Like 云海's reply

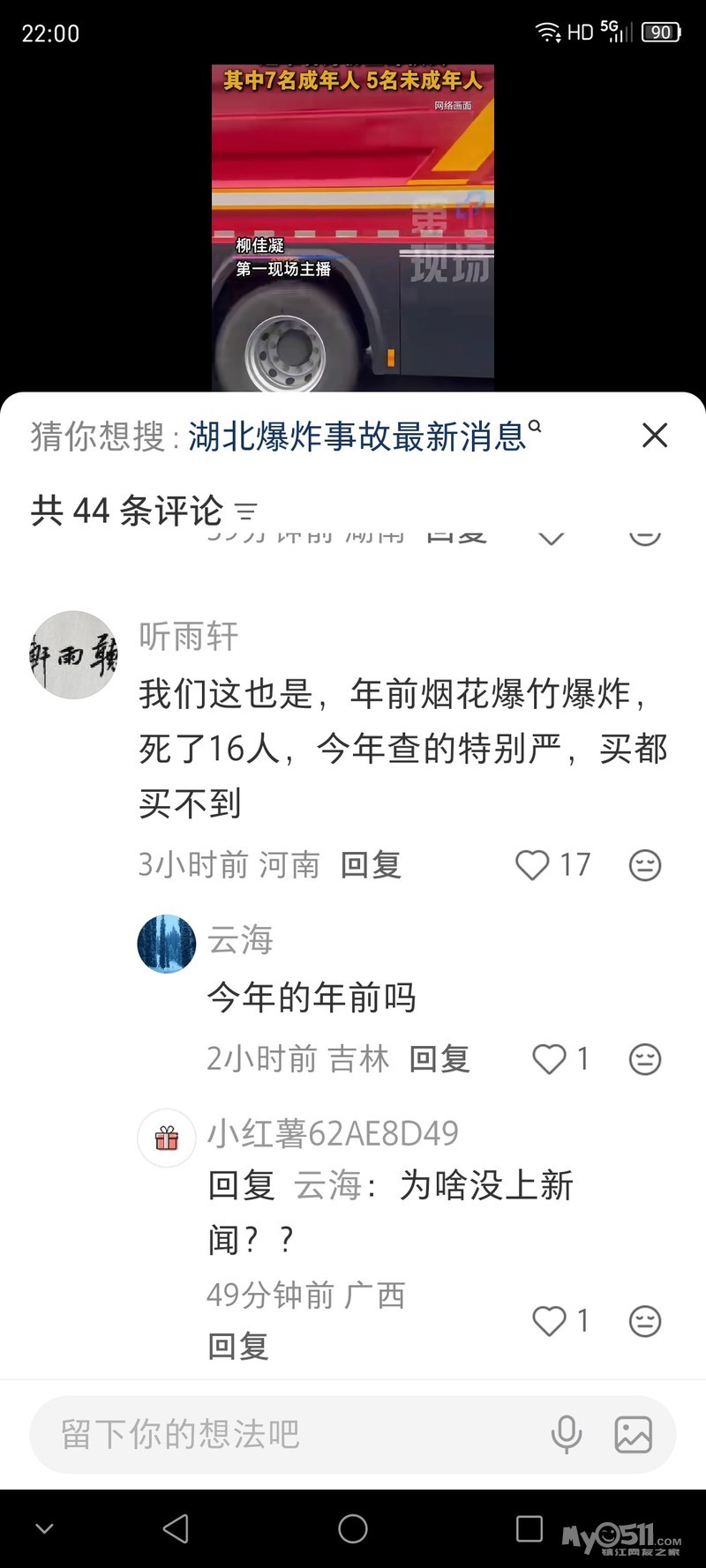pos(549,1058)
